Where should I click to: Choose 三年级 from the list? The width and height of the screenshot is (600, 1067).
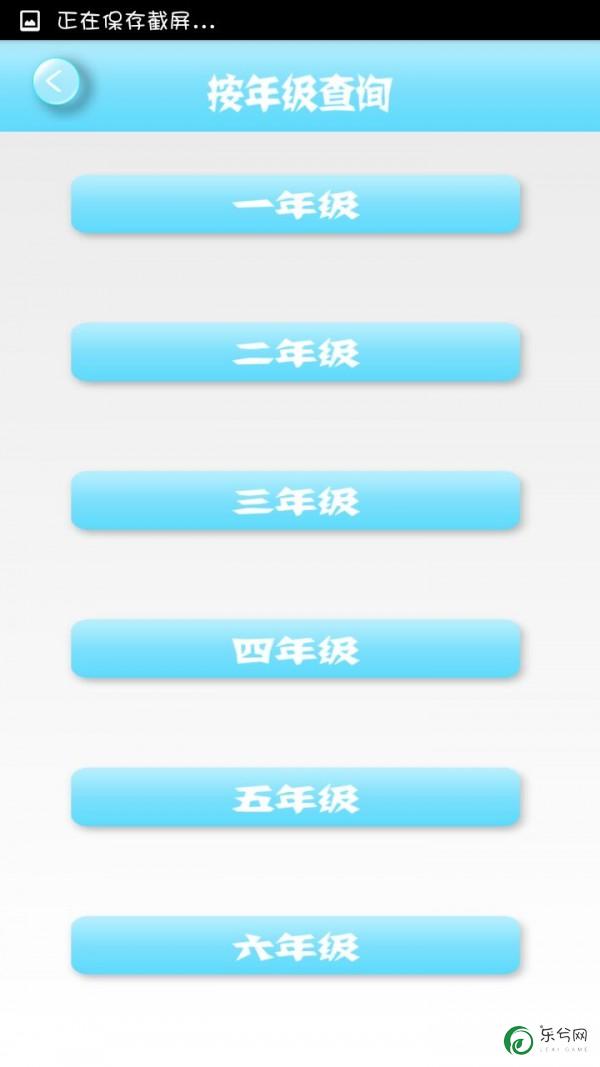click(296, 501)
